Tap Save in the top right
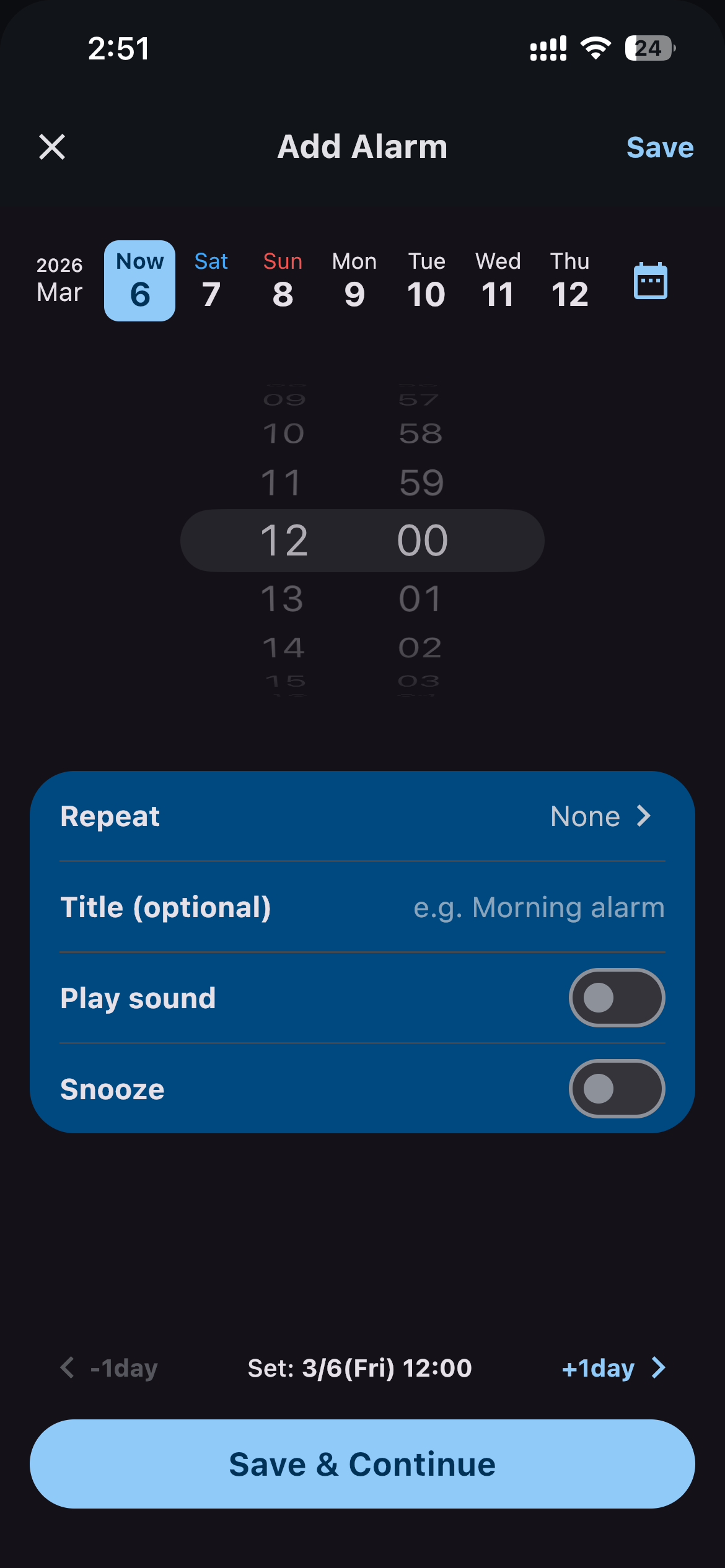Viewport: 725px width, 1568px height. (660, 147)
